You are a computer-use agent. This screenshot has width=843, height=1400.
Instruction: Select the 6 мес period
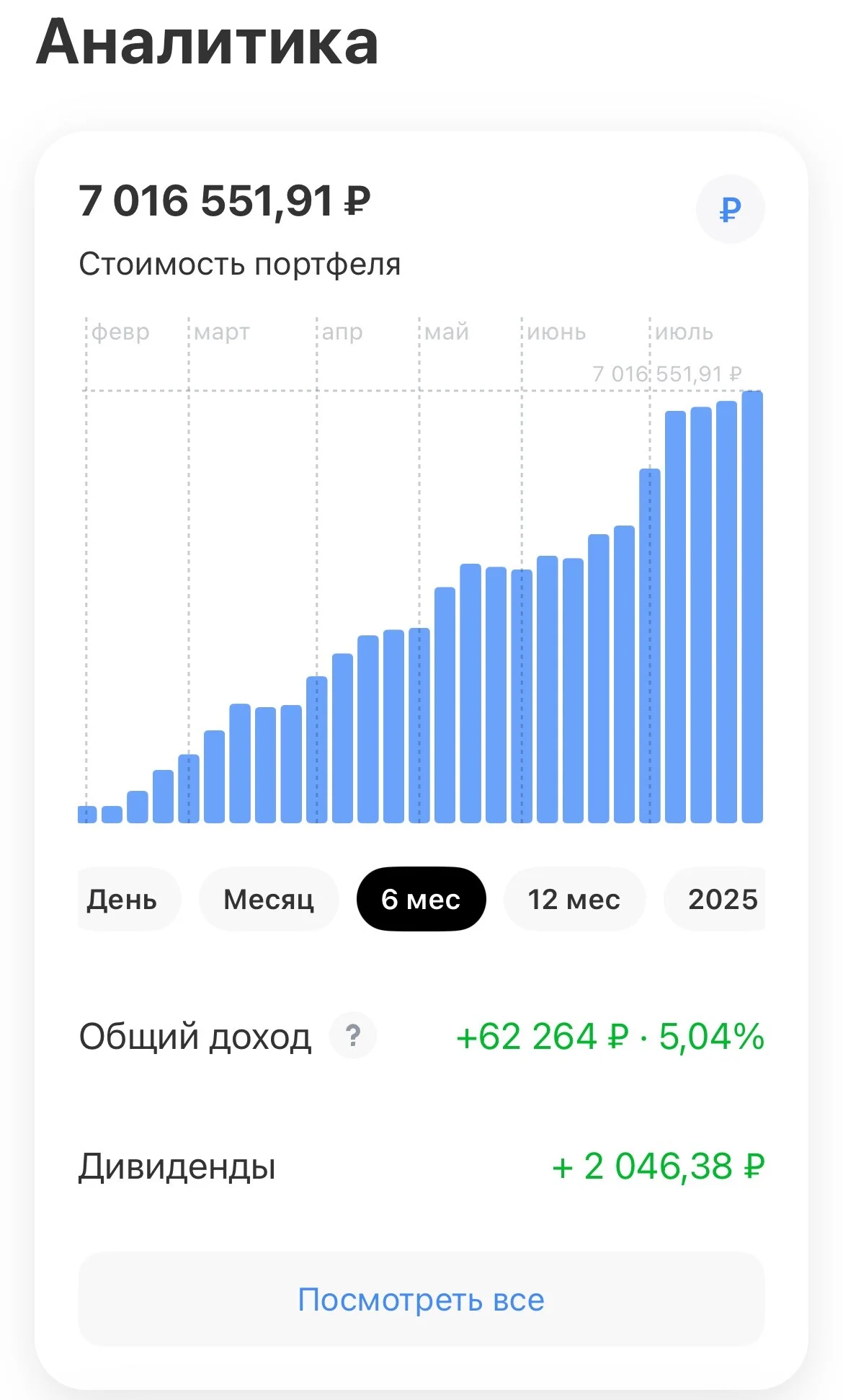421,899
